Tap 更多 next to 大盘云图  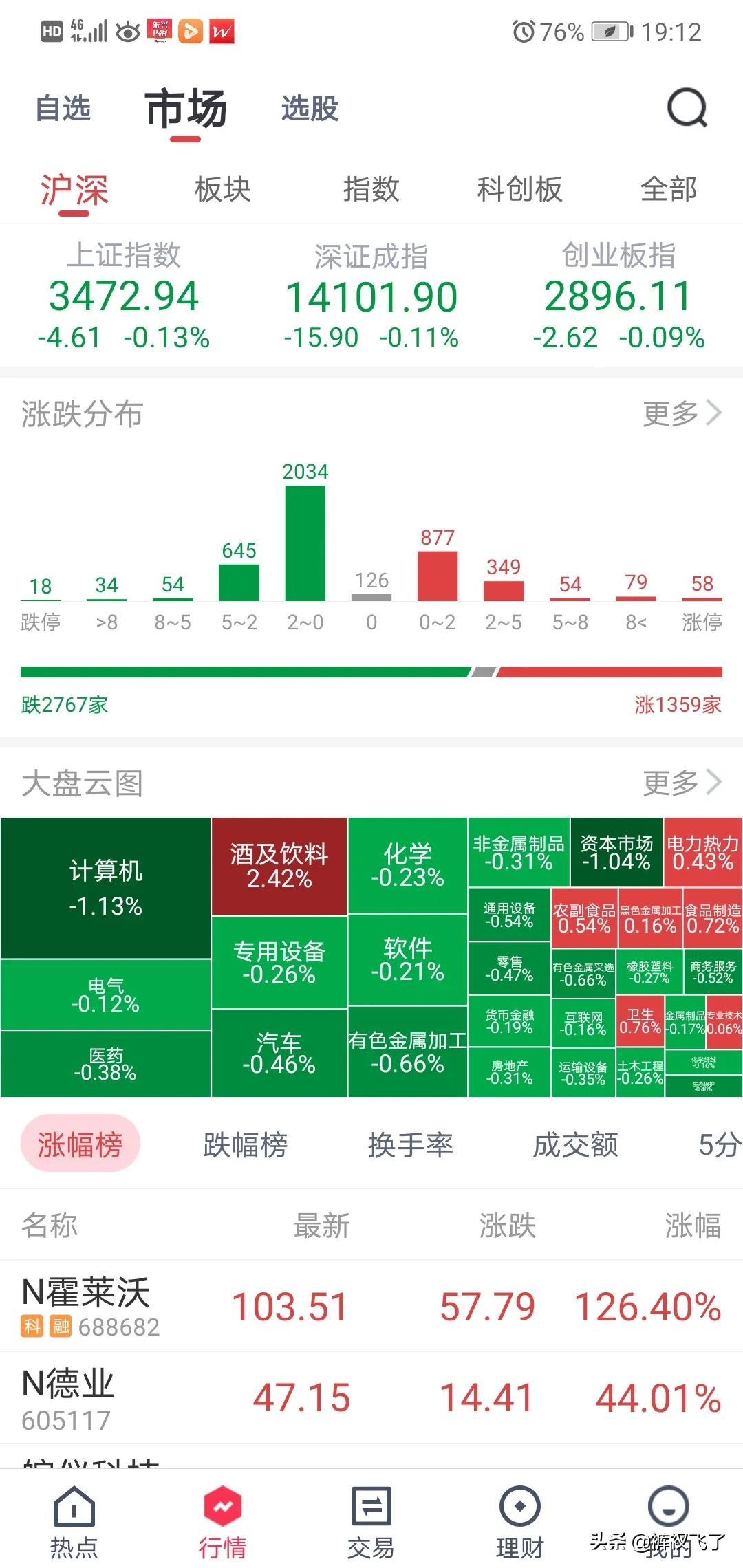click(x=682, y=782)
